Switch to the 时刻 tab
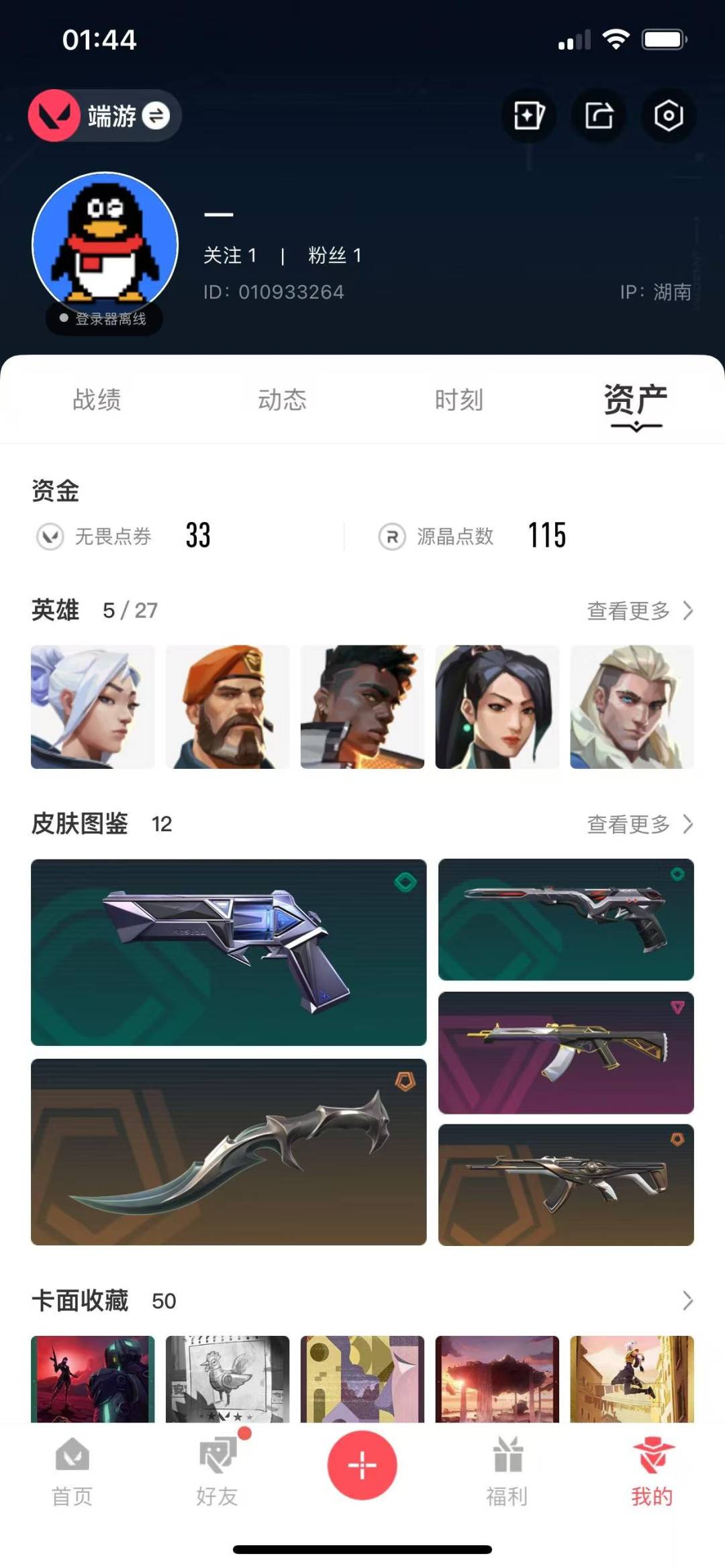This screenshot has width=725, height=1568. (458, 400)
